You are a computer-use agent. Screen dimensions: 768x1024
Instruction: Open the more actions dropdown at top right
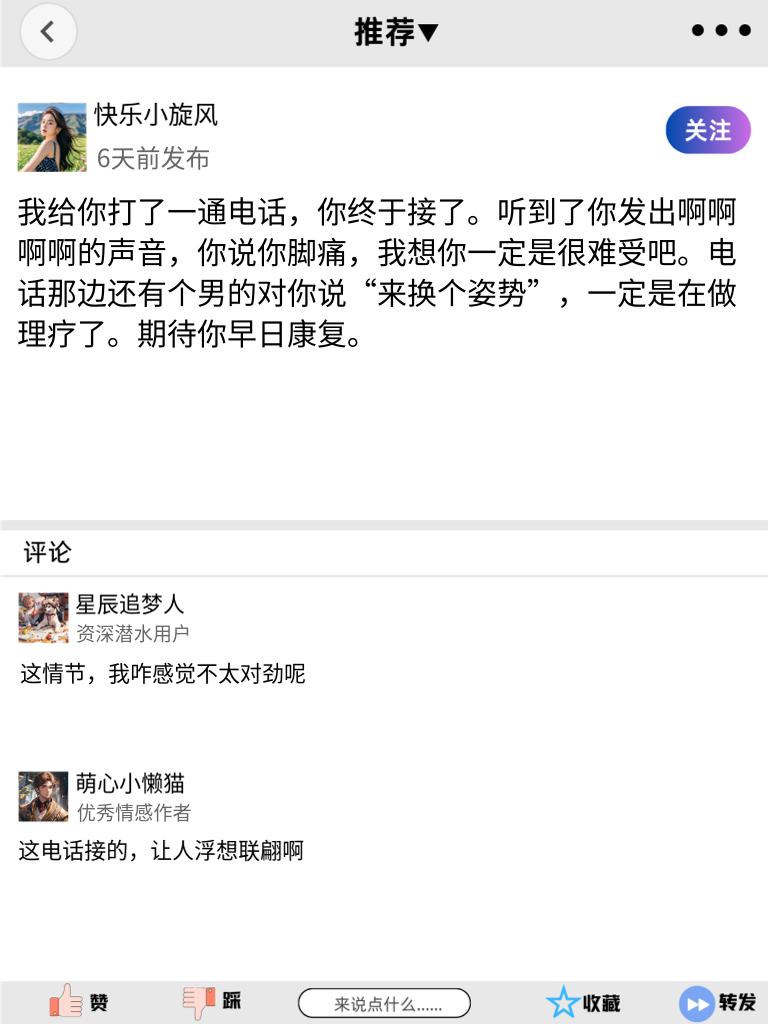click(719, 31)
